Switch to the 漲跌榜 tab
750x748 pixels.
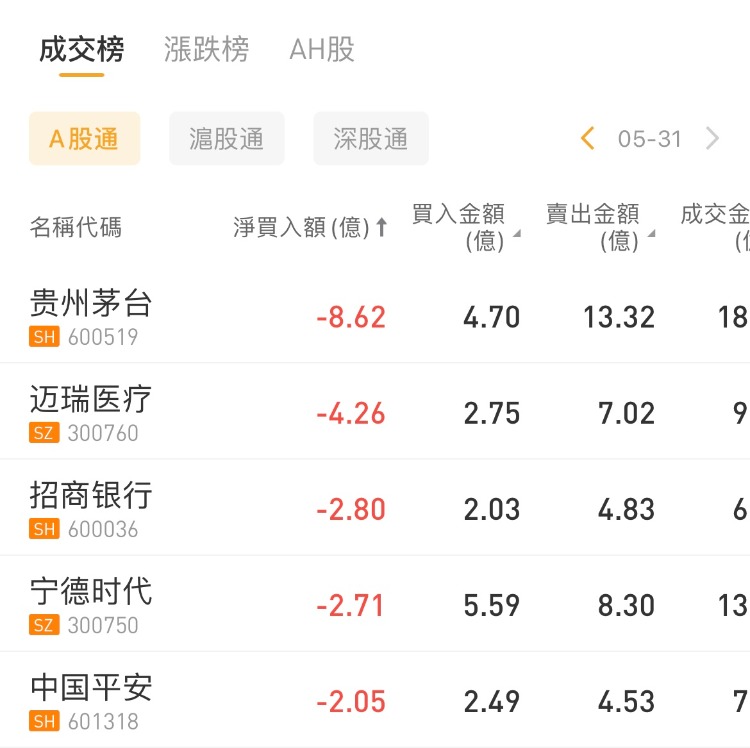206,49
